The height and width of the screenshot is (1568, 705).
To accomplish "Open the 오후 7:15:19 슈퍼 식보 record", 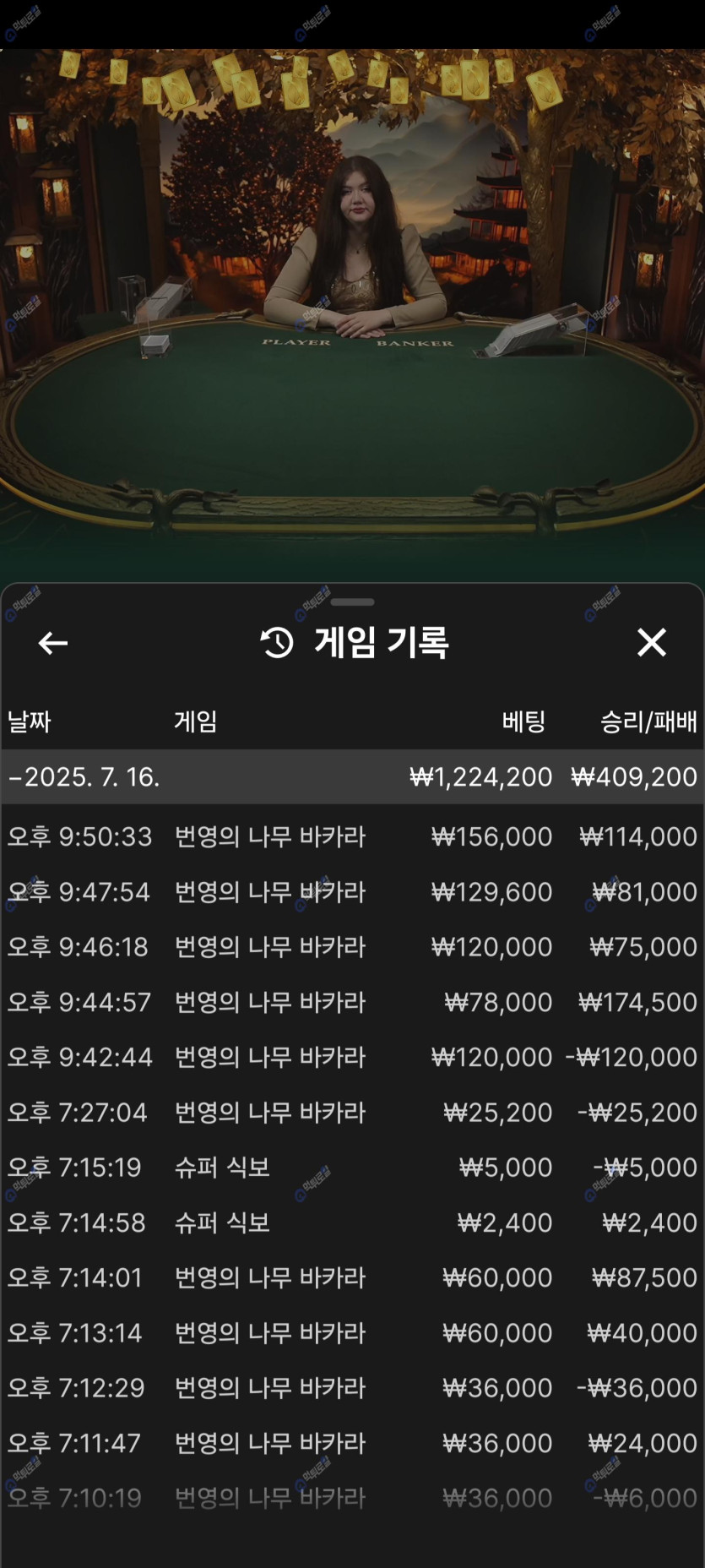I will point(352,1168).
